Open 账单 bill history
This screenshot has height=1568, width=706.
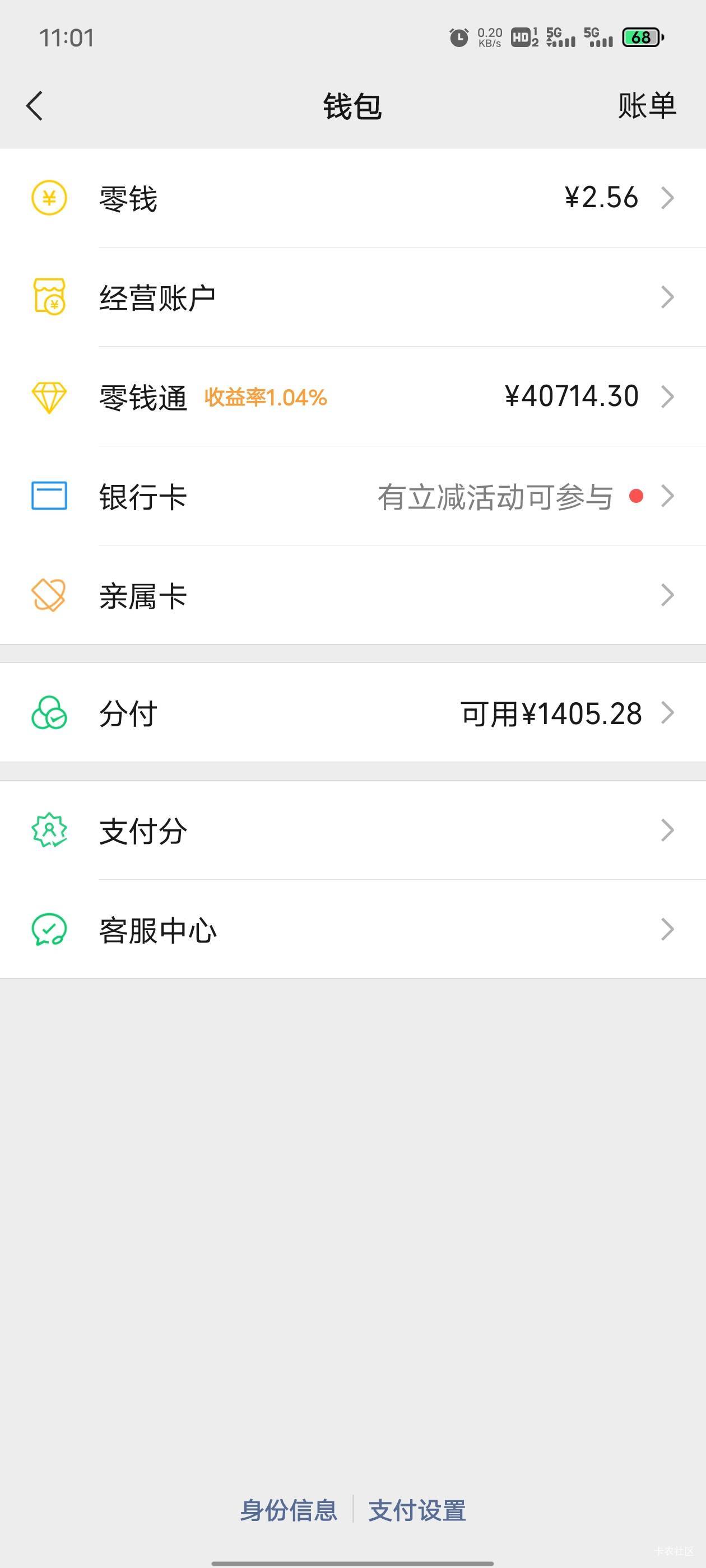(x=646, y=106)
